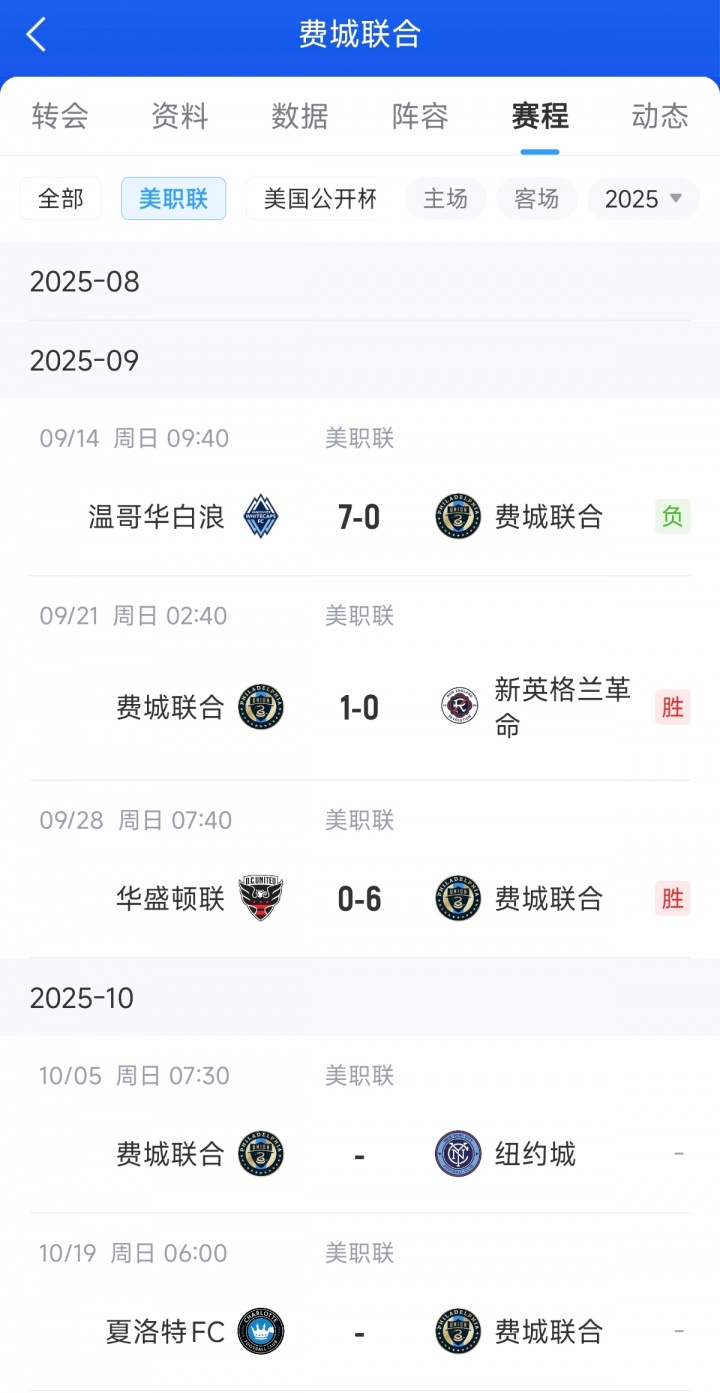Switch to the 资料 tab
The image size is (720, 1393).
tap(180, 117)
